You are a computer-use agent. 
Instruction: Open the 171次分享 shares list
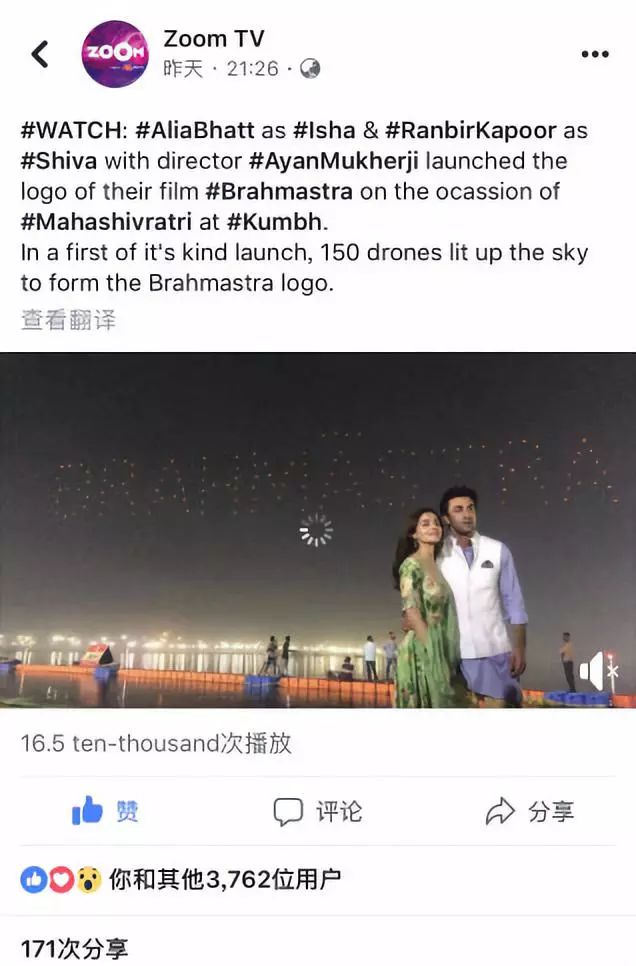pos(74,948)
